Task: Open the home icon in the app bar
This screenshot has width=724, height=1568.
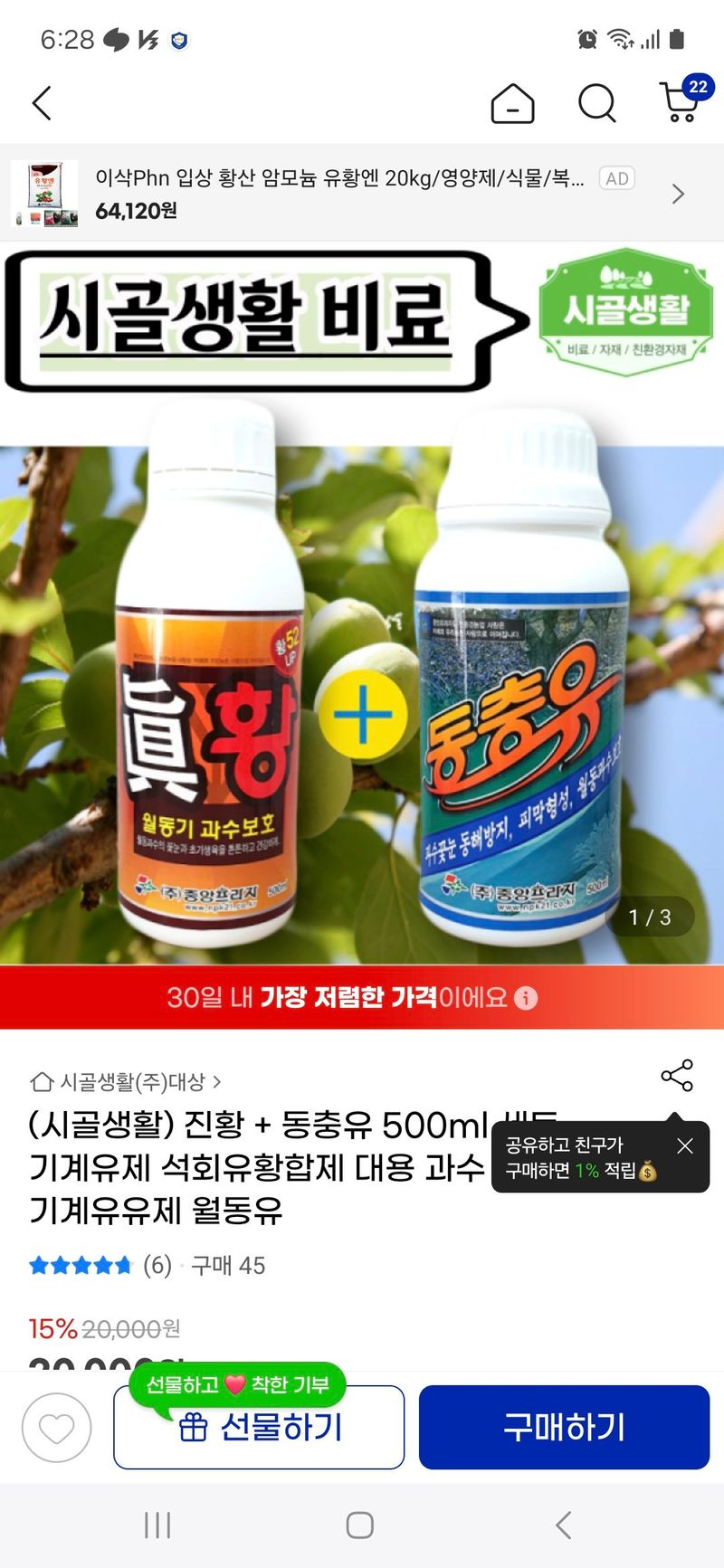Action: coord(512,103)
